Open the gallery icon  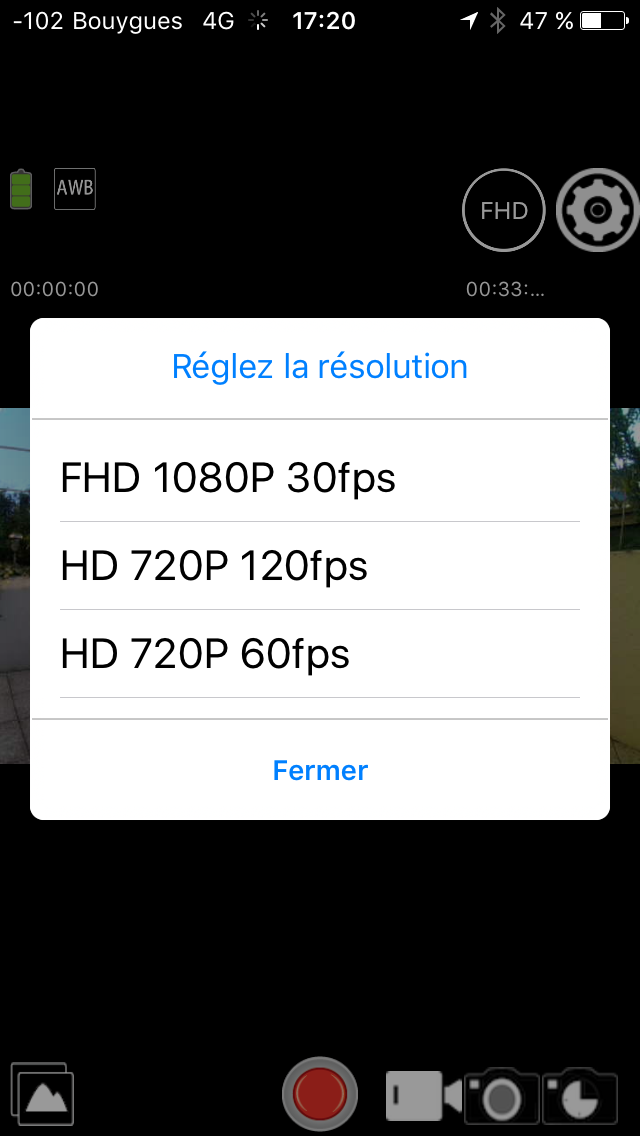coord(43,1094)
